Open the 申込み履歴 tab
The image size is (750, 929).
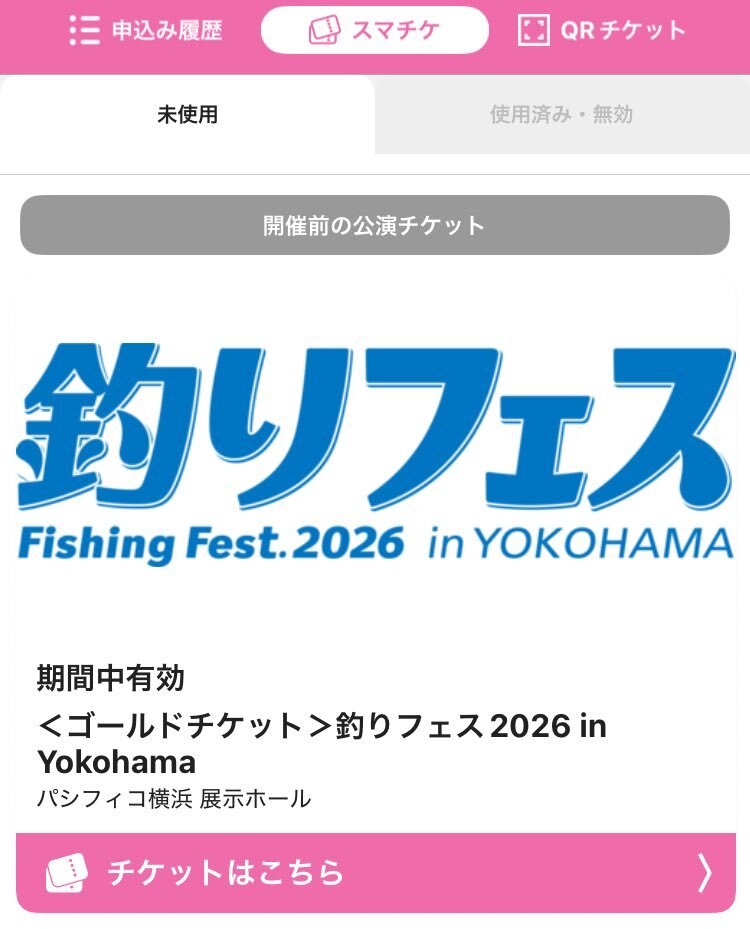[146, 30]
